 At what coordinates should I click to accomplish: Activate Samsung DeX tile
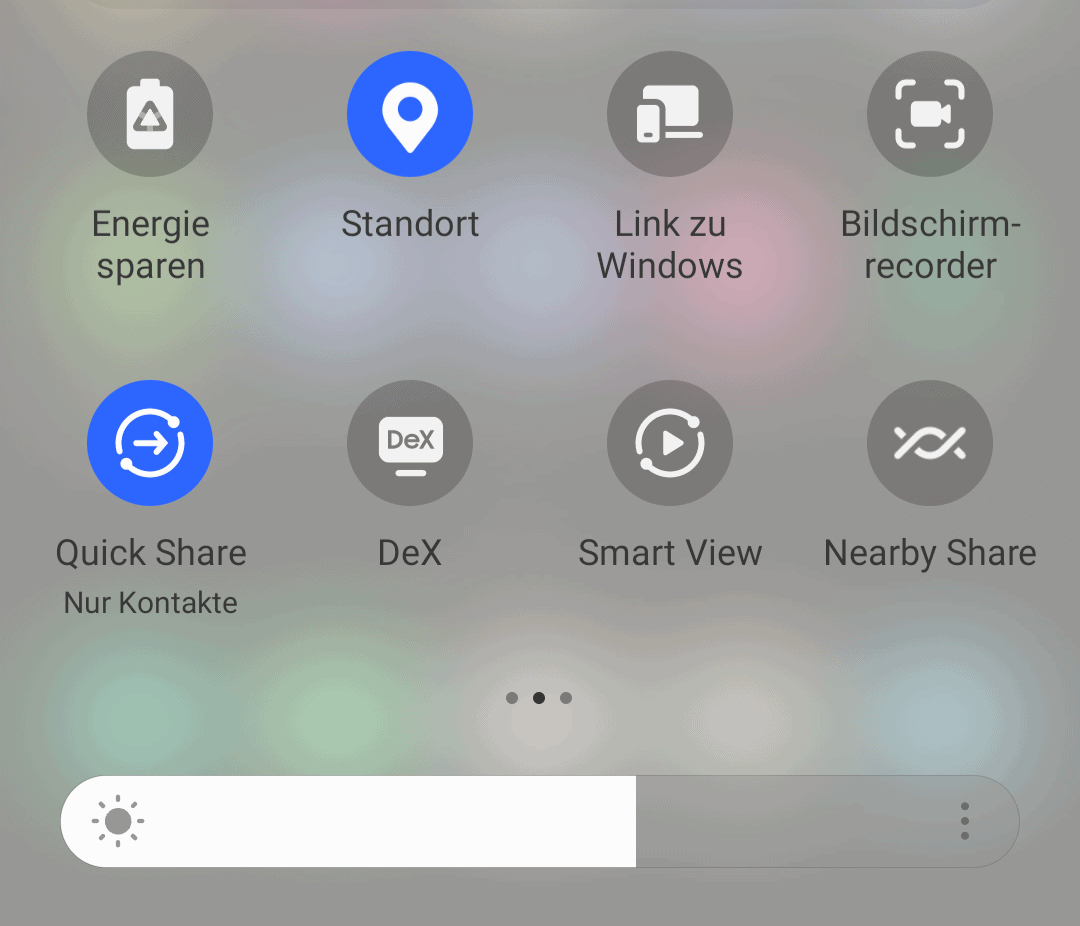tap(410, 443)
